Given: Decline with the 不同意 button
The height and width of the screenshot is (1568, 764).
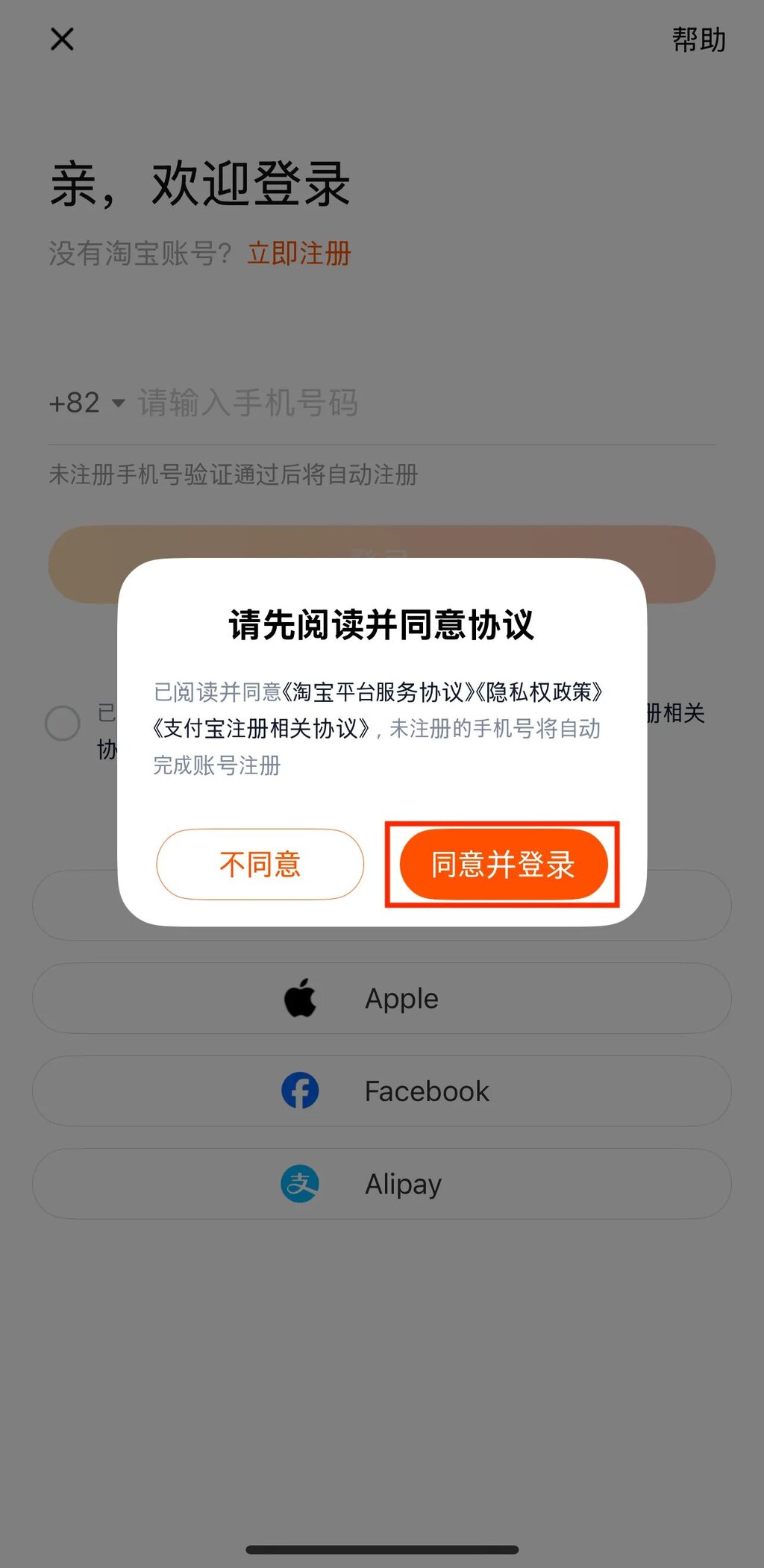Looking at the screenshot, I should (260, 864).
